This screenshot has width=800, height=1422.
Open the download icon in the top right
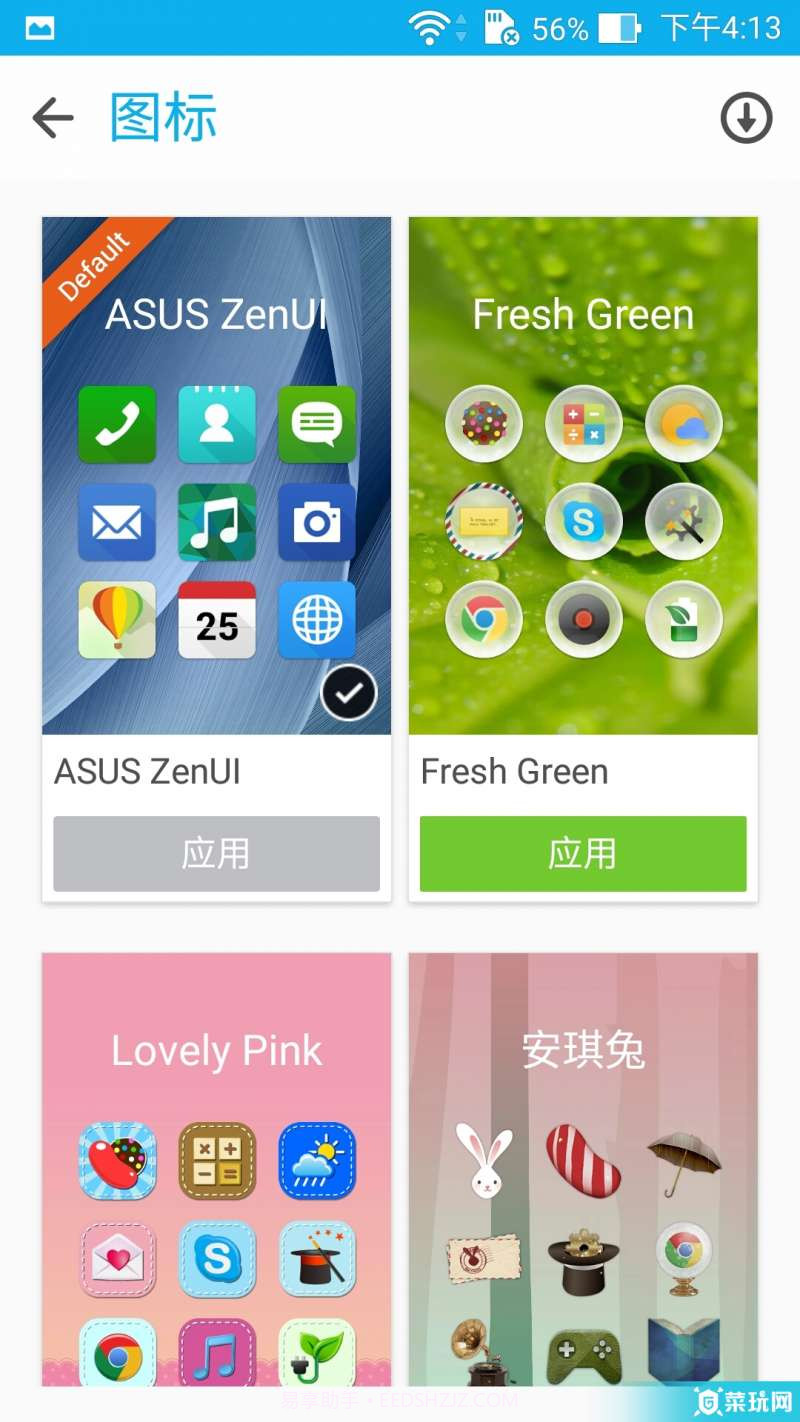746,117
